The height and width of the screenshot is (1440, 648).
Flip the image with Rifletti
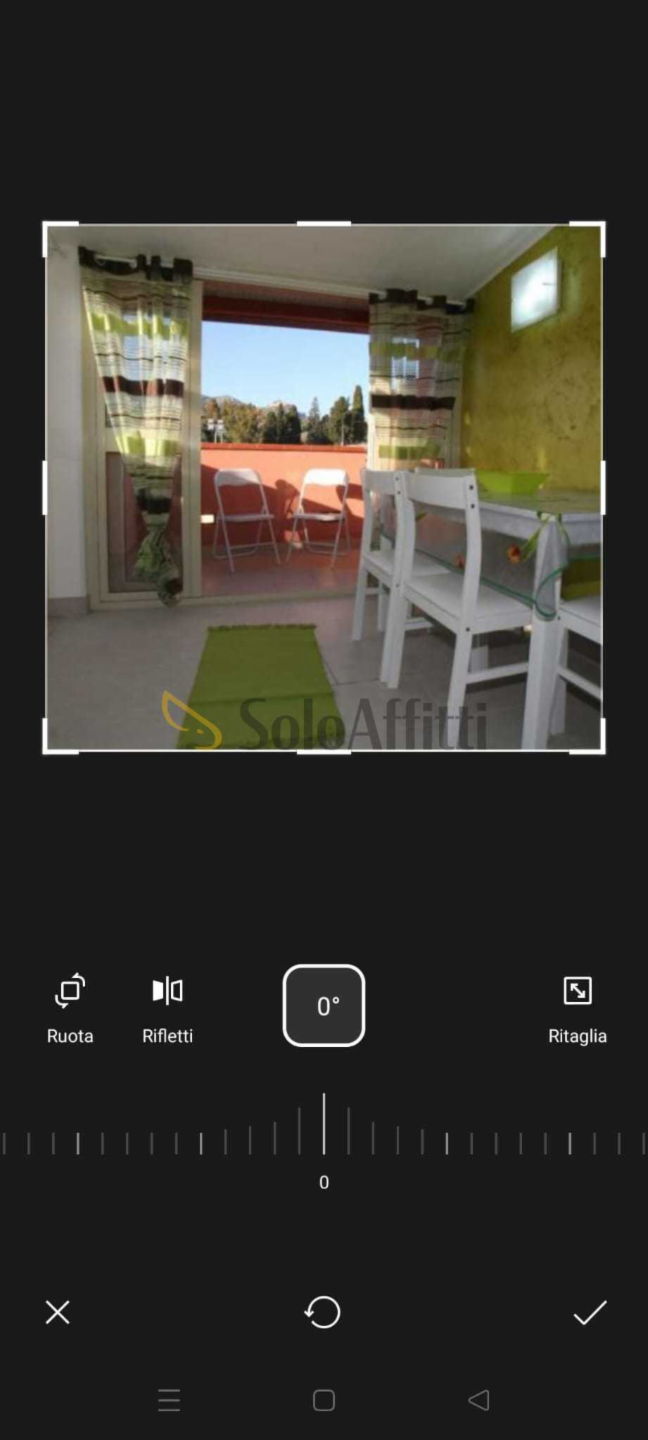[167, 1007]
